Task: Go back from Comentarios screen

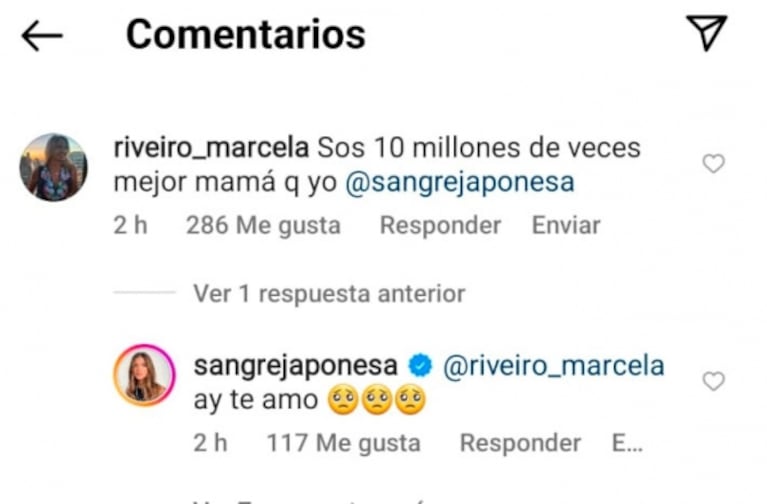Action: [42, 36]
